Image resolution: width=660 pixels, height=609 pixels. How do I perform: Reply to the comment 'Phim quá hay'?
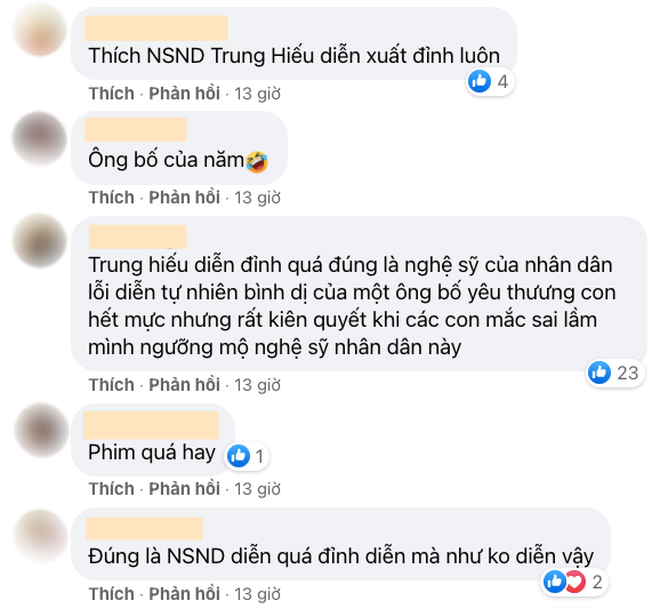(184, 488)
